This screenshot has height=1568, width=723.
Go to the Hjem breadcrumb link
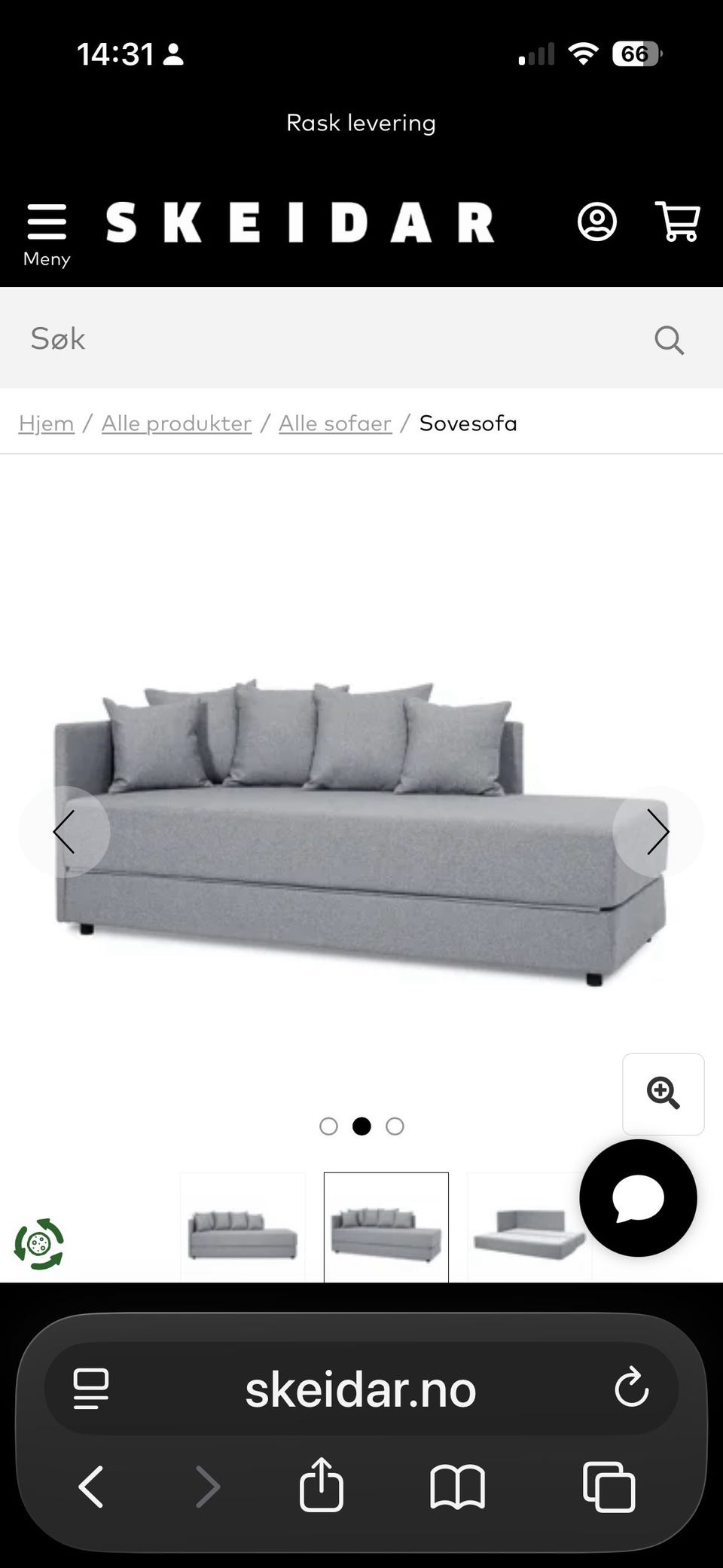(x=47, y=423)
